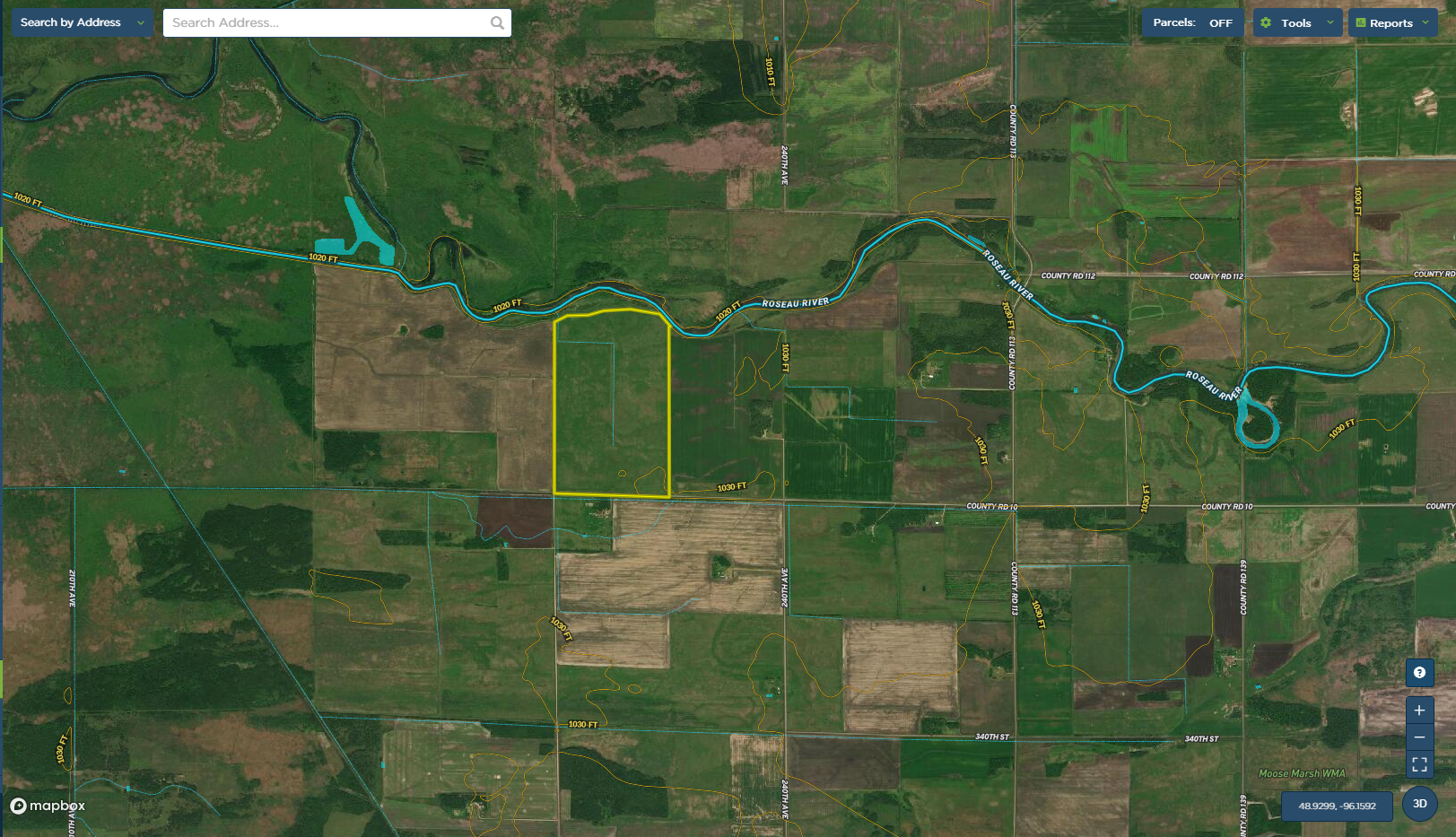This screenshot has width=1456, height=837.
Task: Open the Search by Address dropdown
Action: (82, 22)
